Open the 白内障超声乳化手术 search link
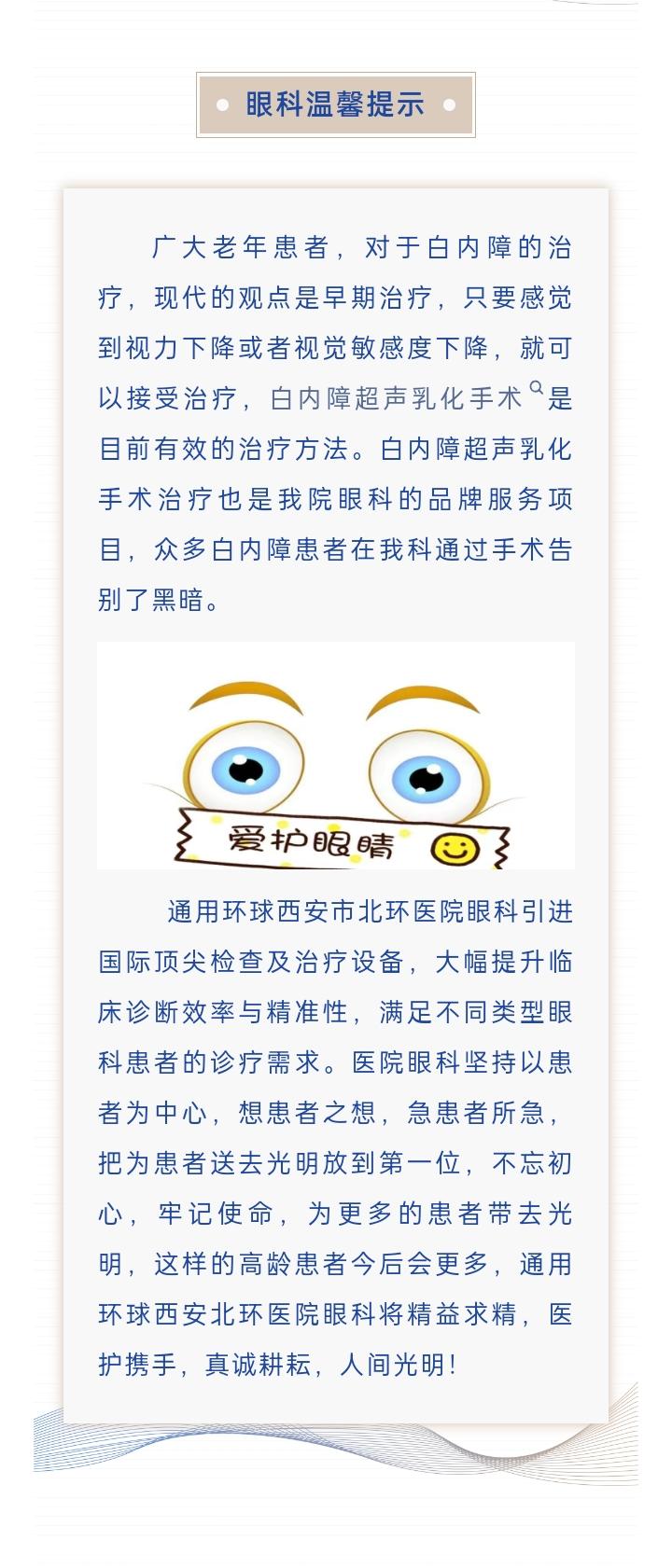 click(x=397, y=398)
